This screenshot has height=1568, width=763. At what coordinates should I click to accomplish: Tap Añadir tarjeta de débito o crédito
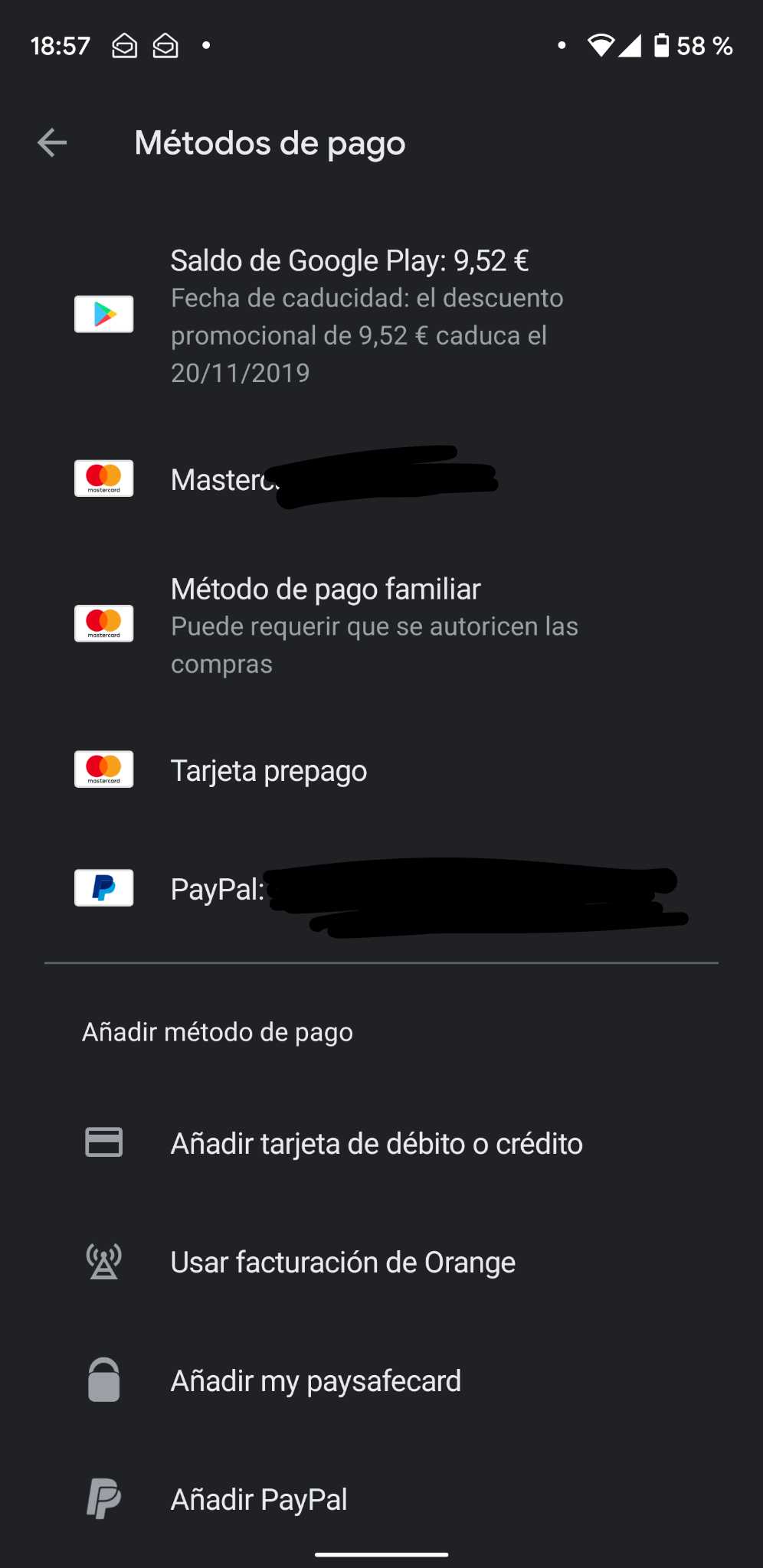coord(381,1143)
